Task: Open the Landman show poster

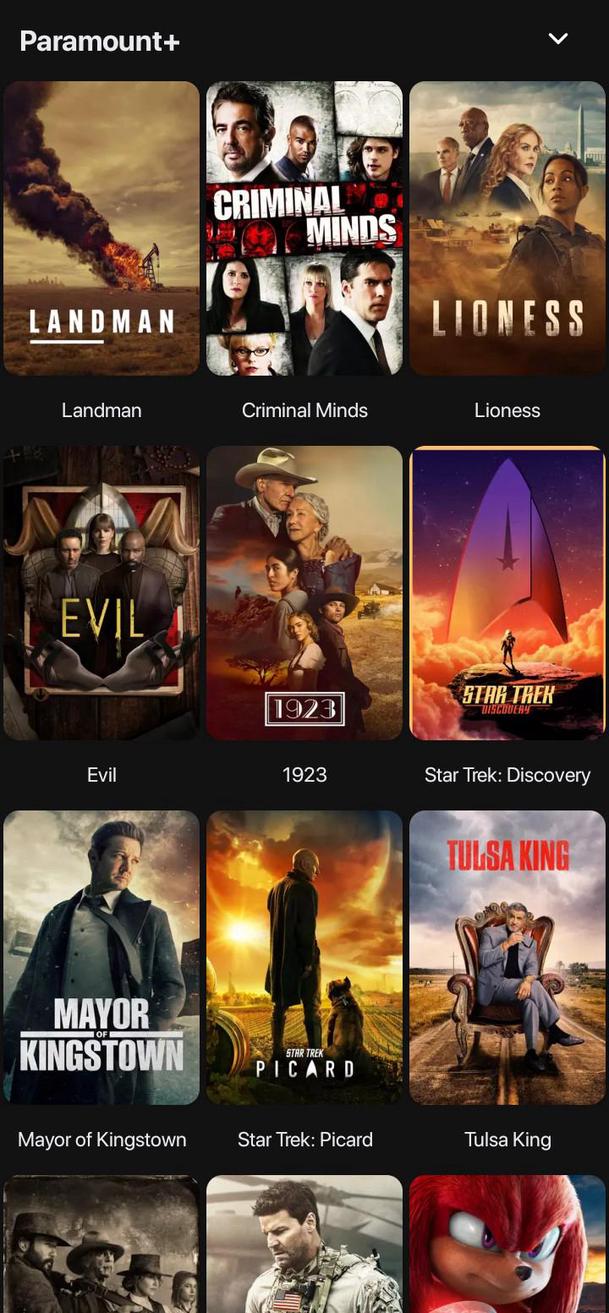Action: tap(102, 228)
